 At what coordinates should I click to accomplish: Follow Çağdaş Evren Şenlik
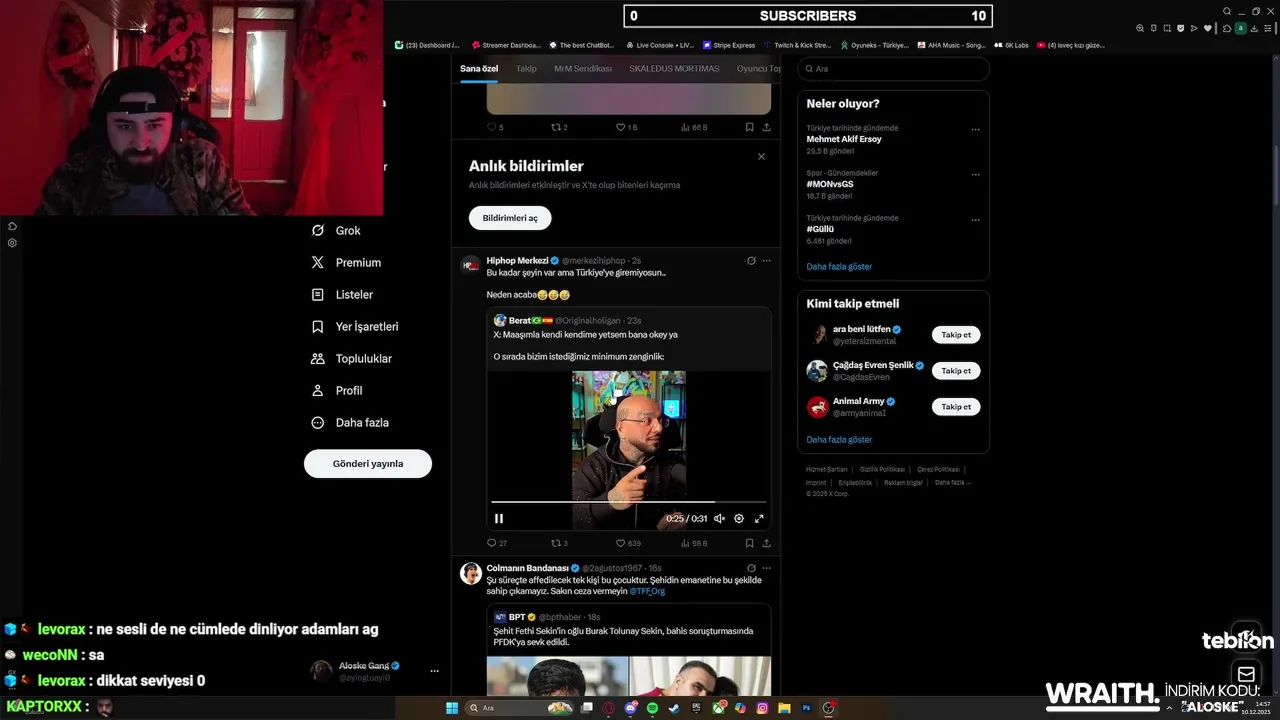(955, 371)
